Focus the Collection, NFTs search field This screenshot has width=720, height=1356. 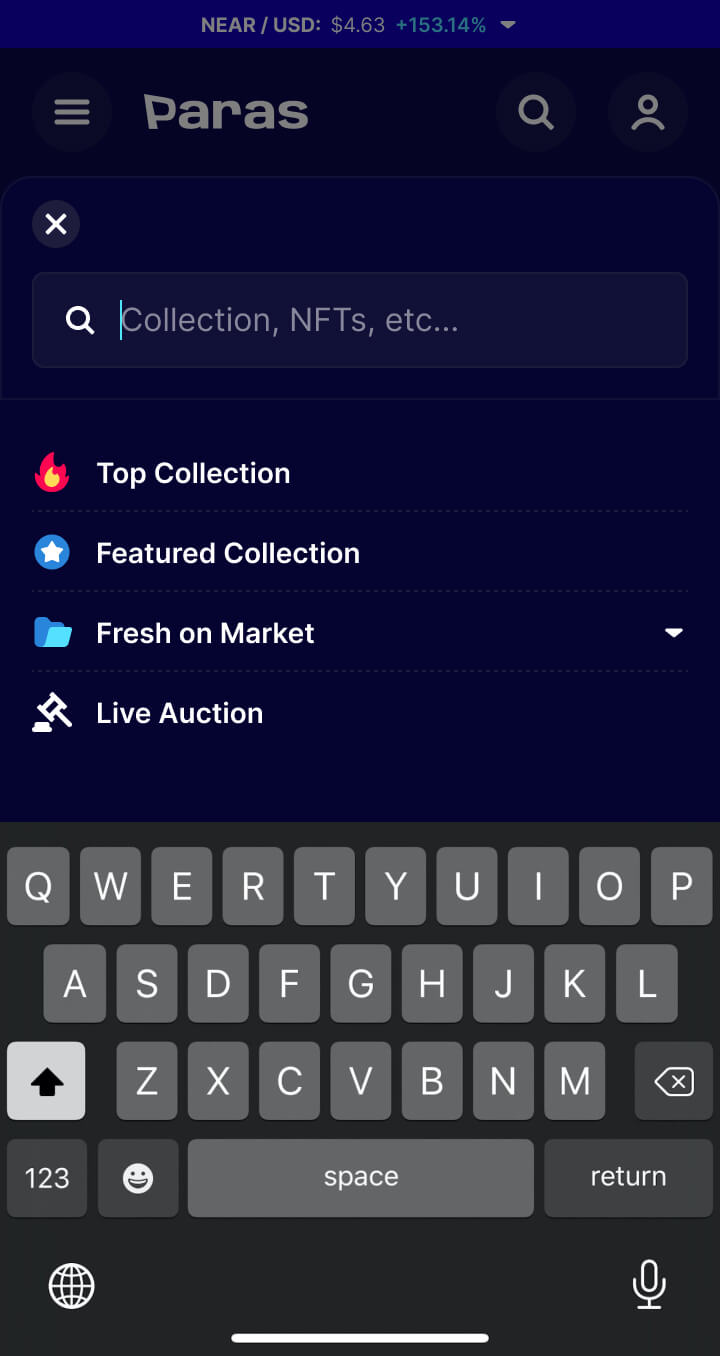click(380, 320)
